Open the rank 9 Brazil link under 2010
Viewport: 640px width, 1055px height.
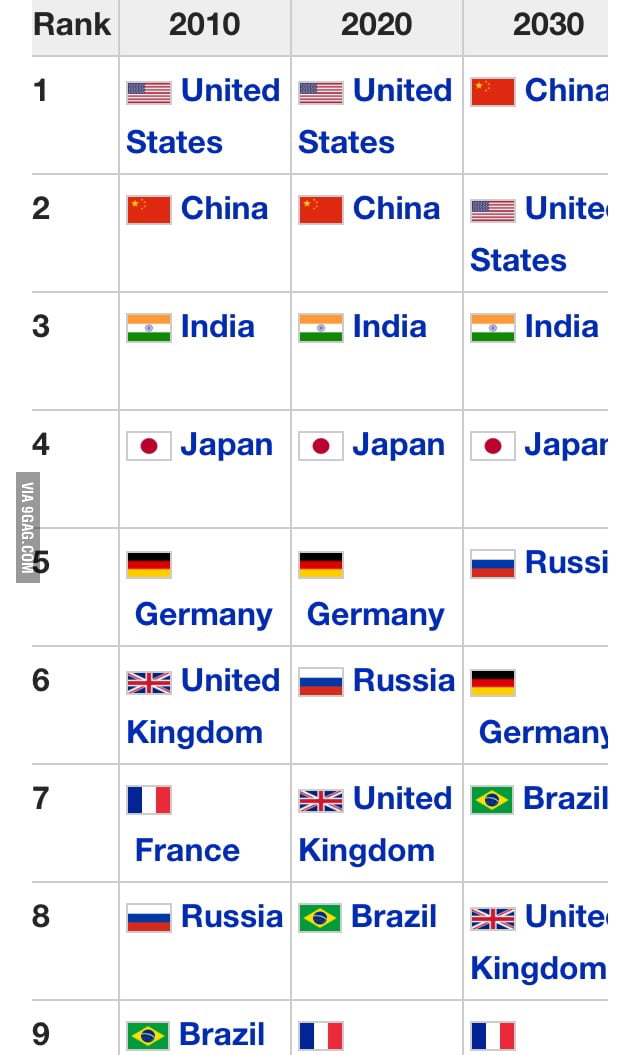[222, 1034]
